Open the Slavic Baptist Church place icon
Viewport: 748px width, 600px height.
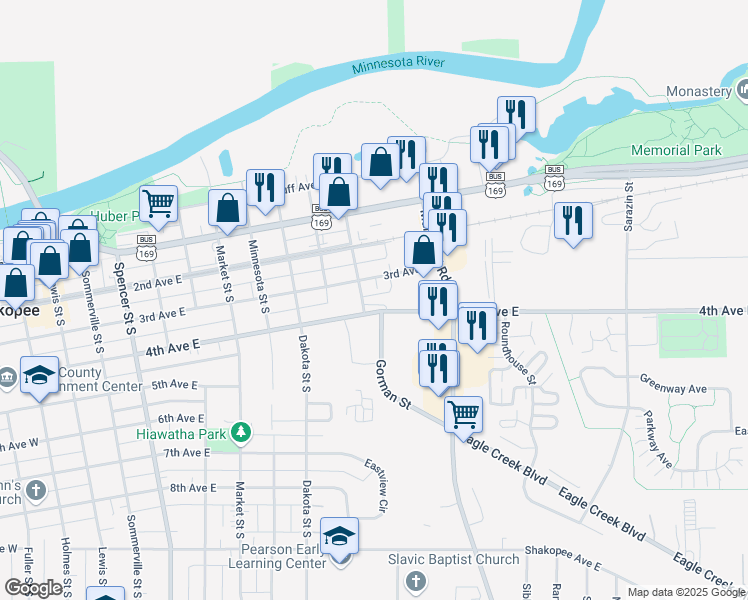(416, 582)
